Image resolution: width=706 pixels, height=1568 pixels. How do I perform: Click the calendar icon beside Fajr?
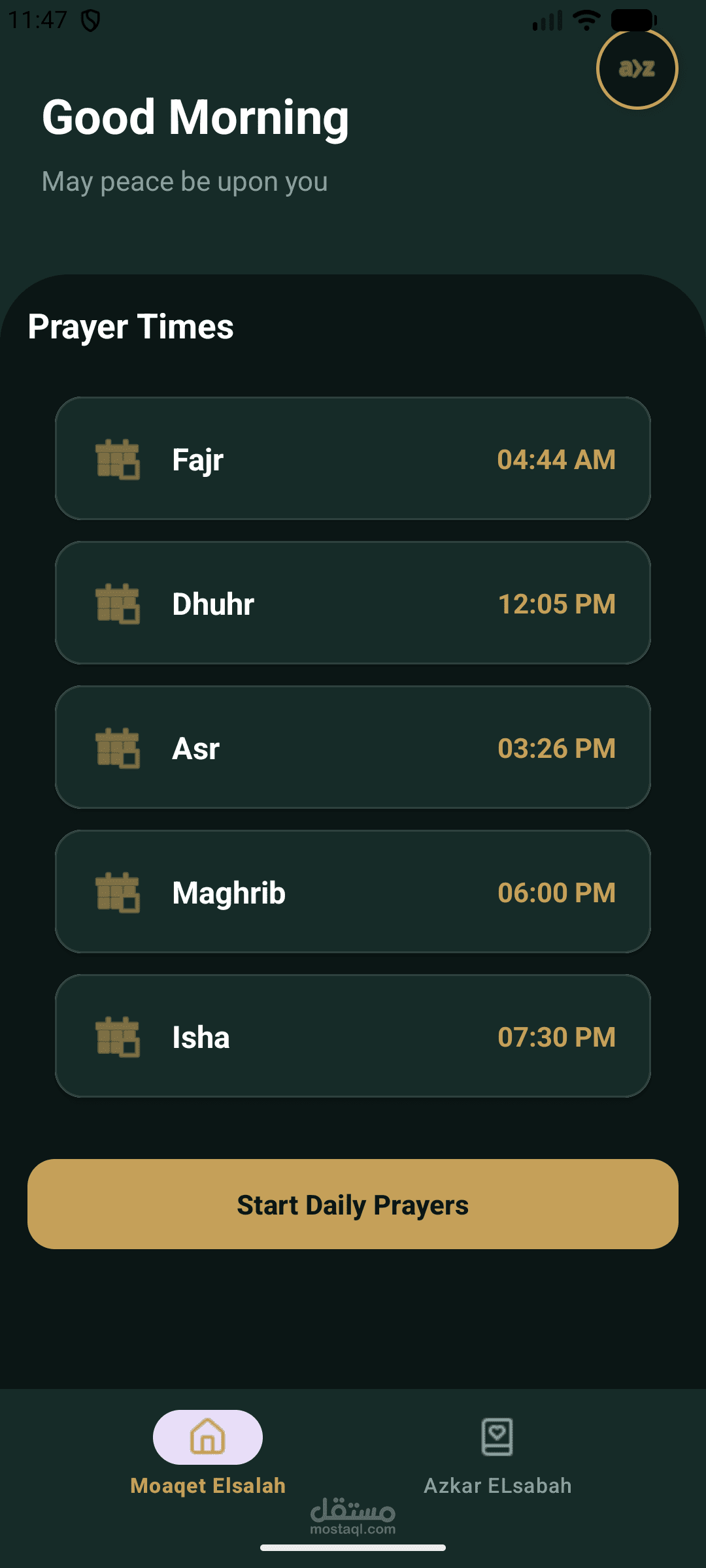pyautogui.click(x=118, y=458)
